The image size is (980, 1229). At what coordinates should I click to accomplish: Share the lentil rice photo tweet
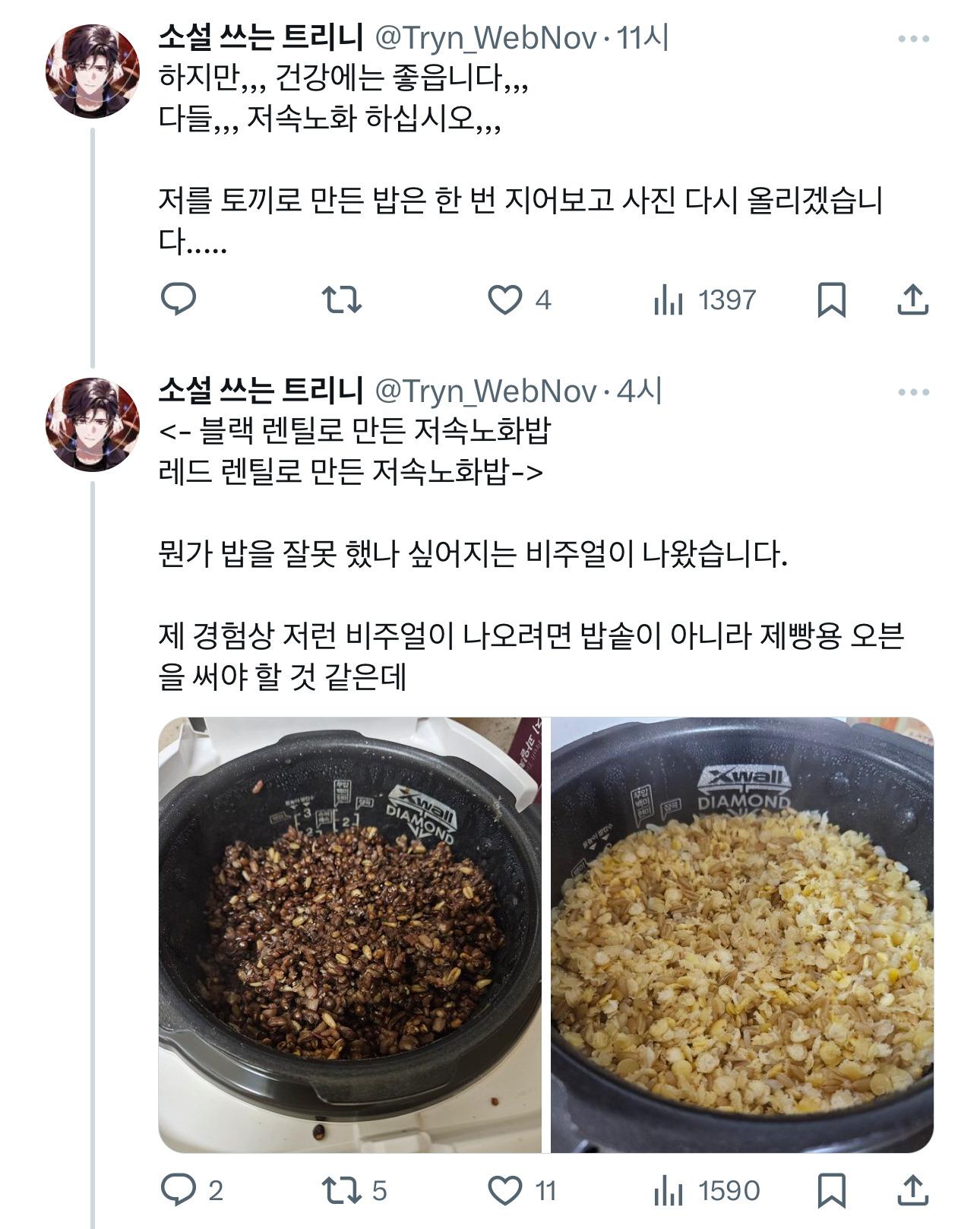912,1189
